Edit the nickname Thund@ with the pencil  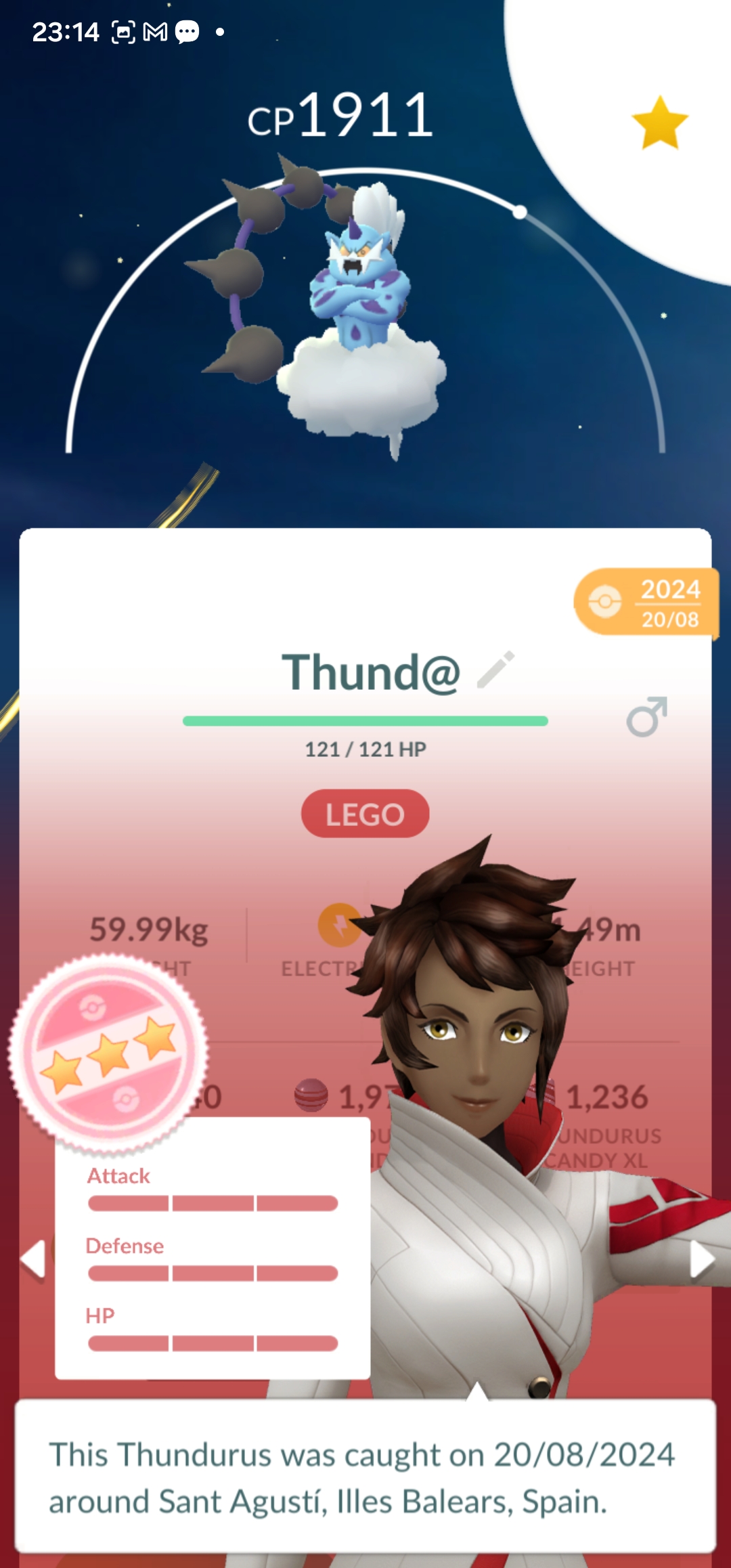coord(496,670)
